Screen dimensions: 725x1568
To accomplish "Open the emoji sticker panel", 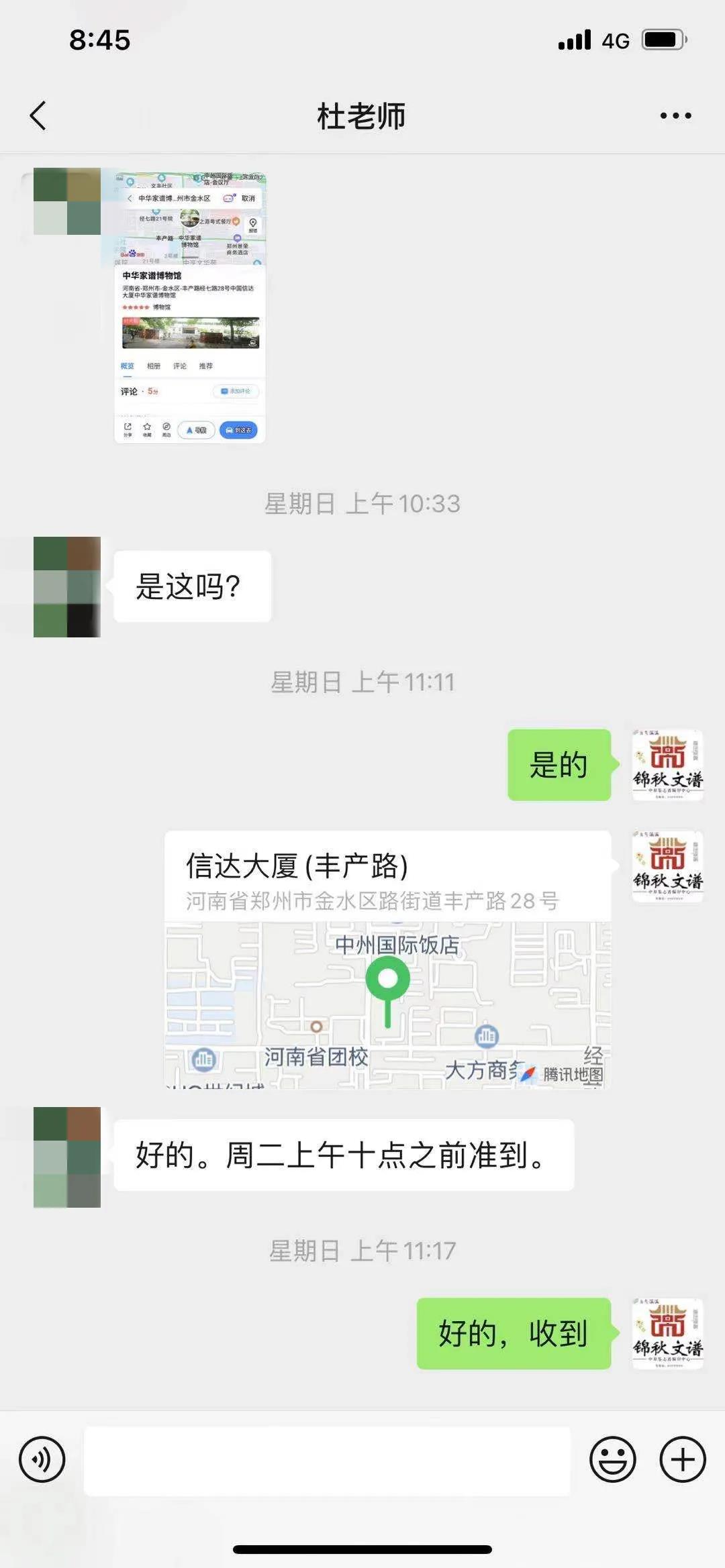I will 612,1459.
